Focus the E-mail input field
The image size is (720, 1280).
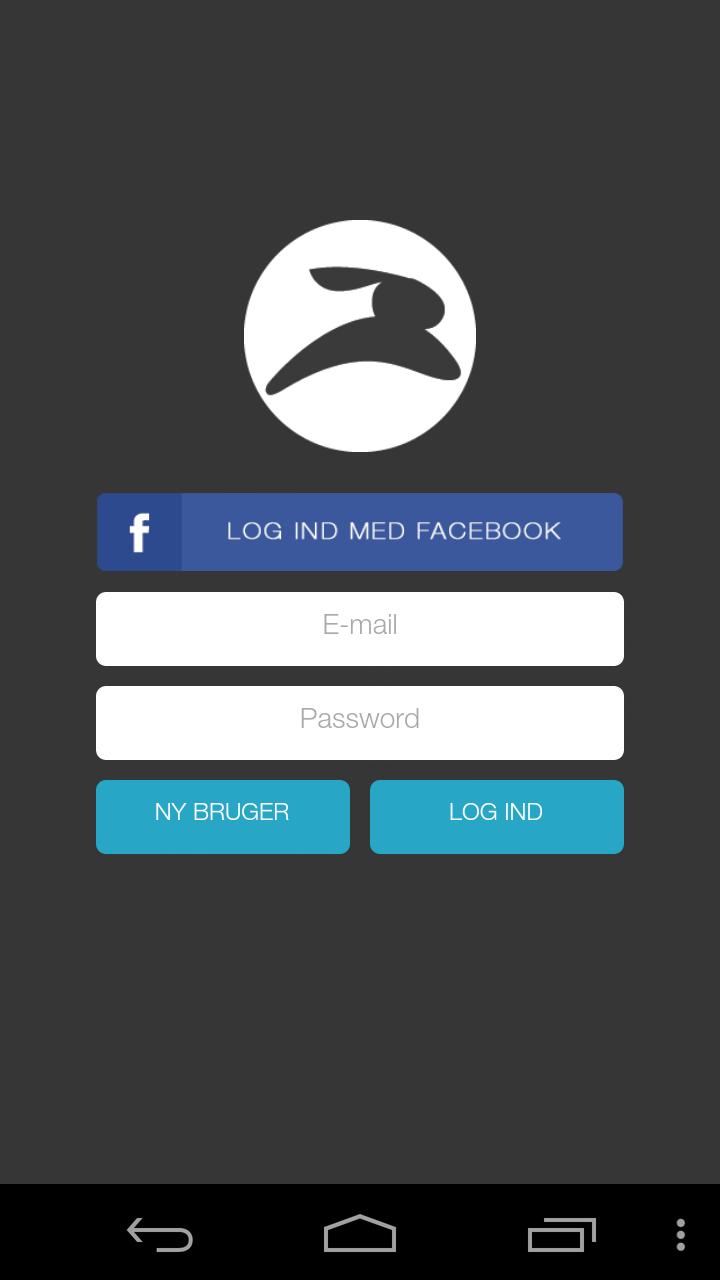(x=360, y=629)
